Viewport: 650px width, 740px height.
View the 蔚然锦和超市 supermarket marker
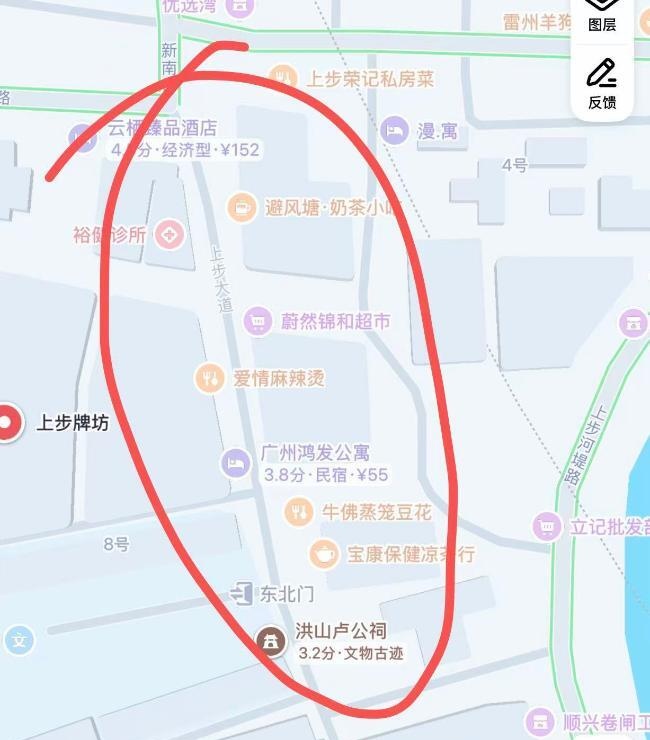tap(258, 321)
